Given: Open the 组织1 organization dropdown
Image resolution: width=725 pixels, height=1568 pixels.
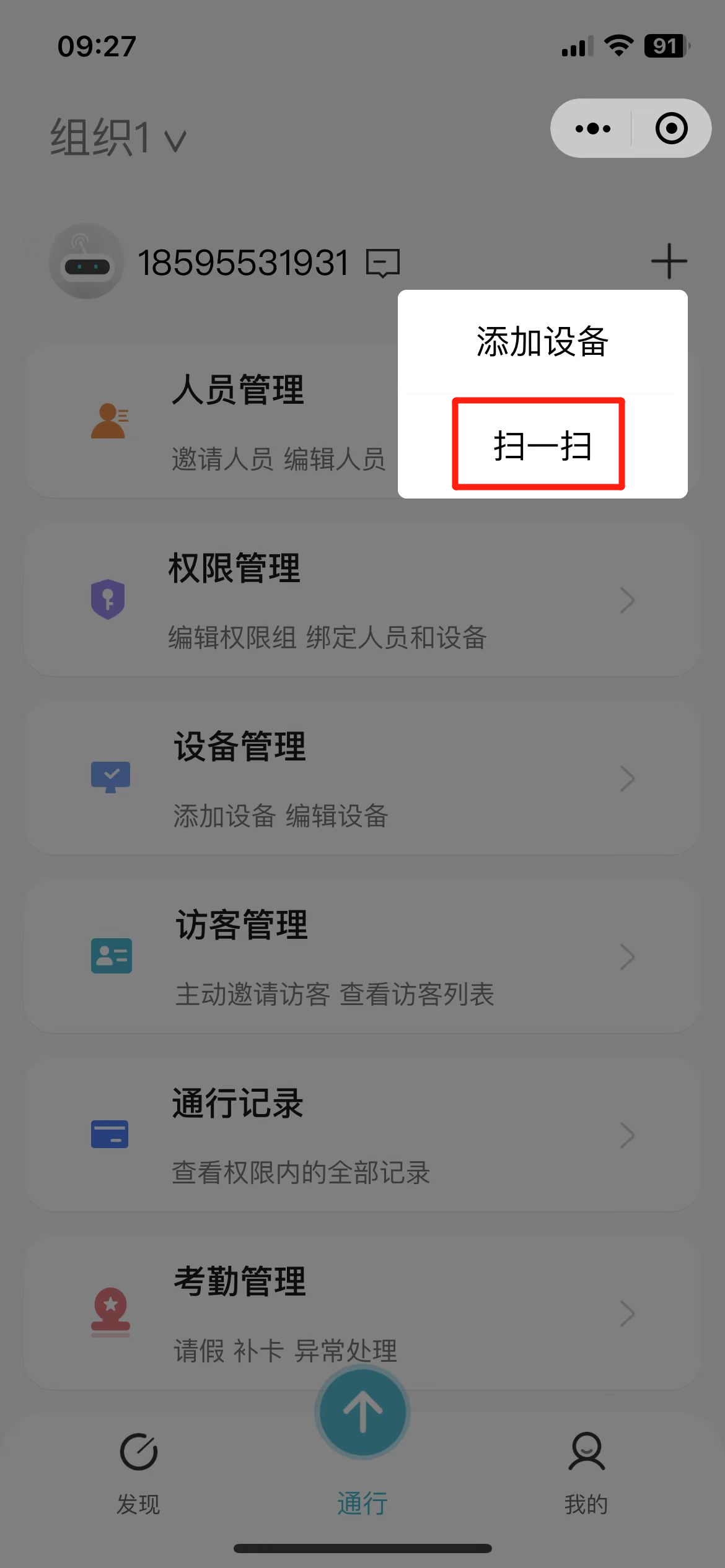Looking at the screenshot, I should 118,137.
